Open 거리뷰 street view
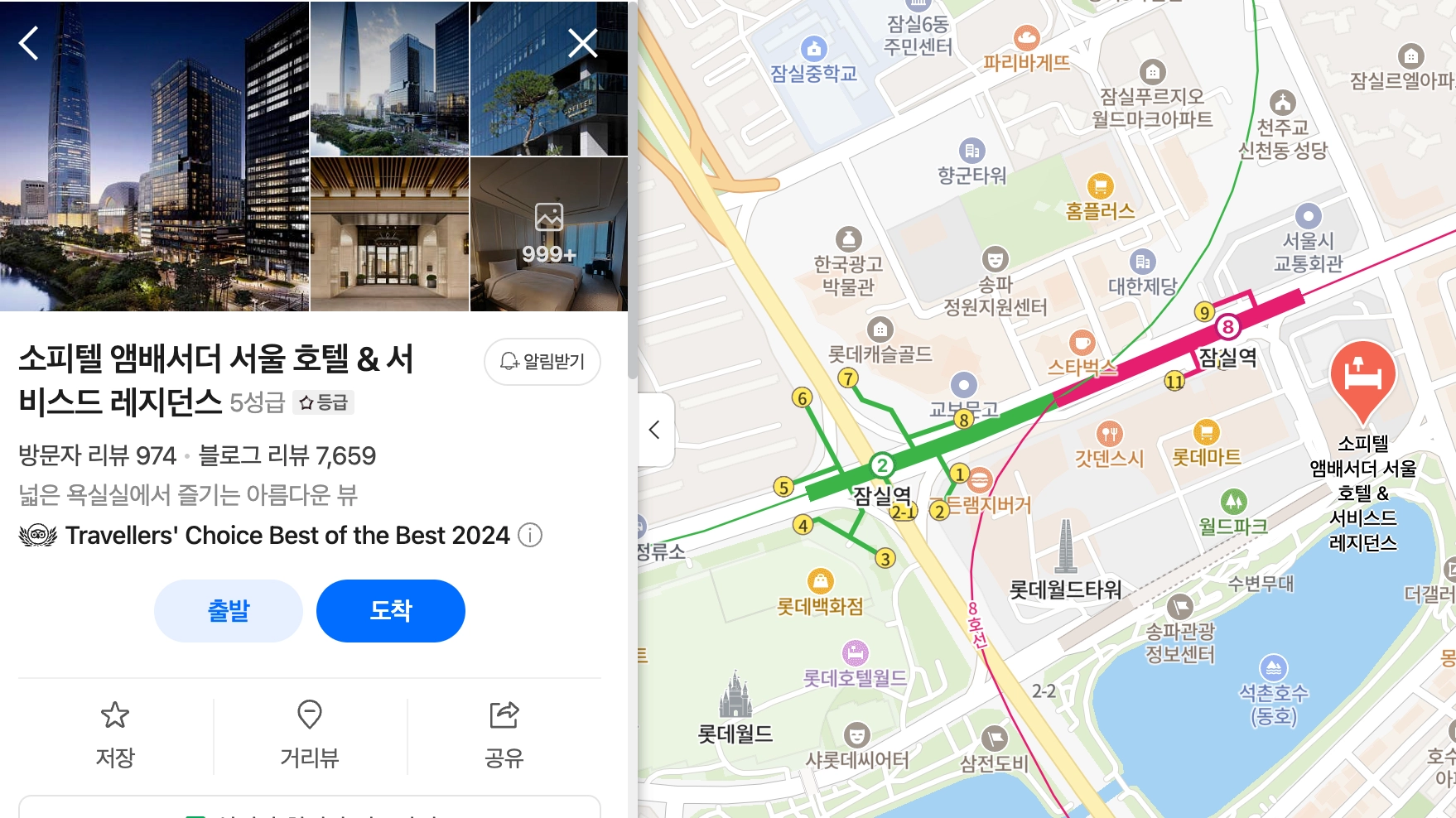 310,734
